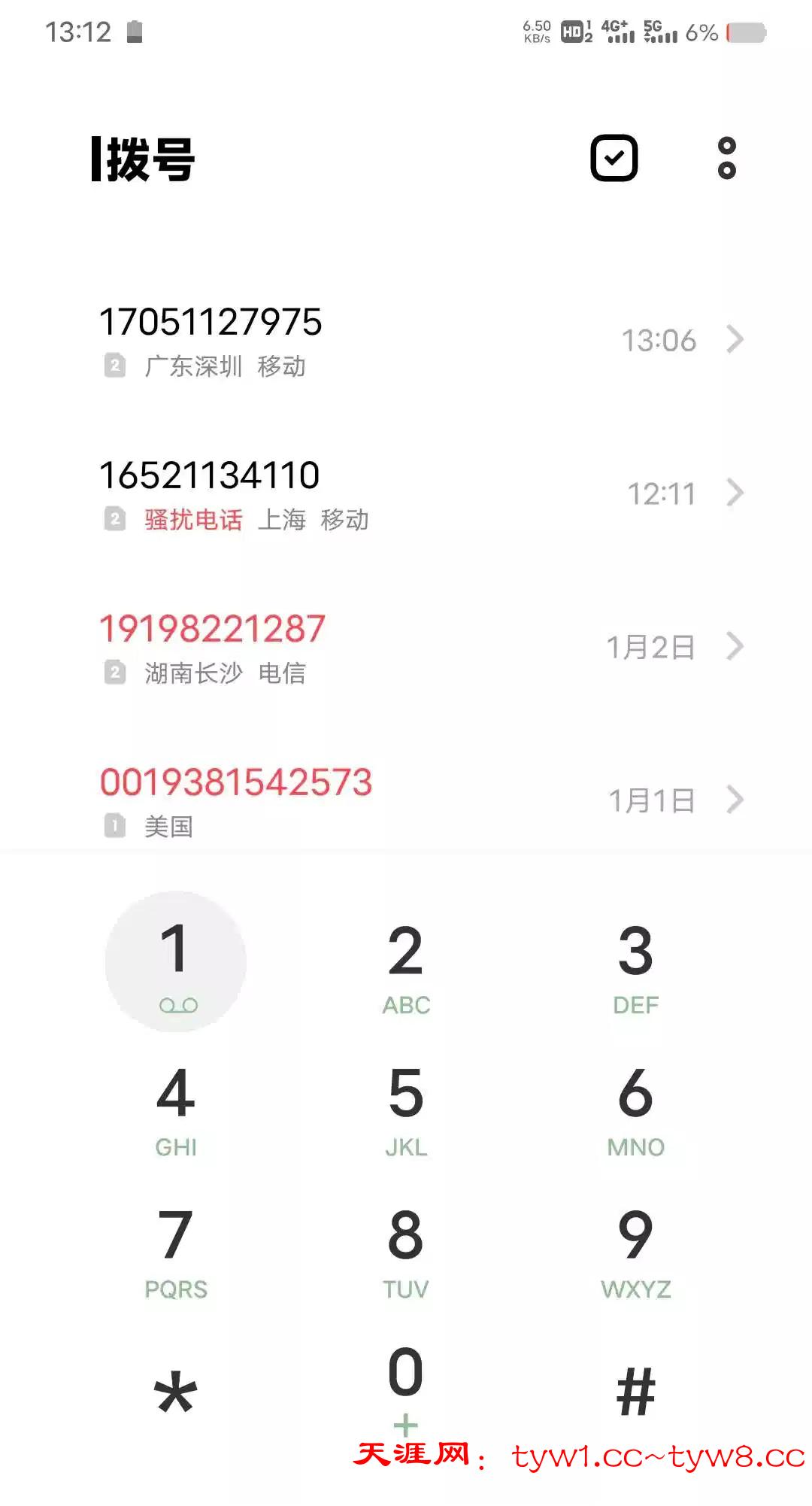Dial digit 1 voicemail key
This screenshot has width=812, height=1506.
point(176,963)
